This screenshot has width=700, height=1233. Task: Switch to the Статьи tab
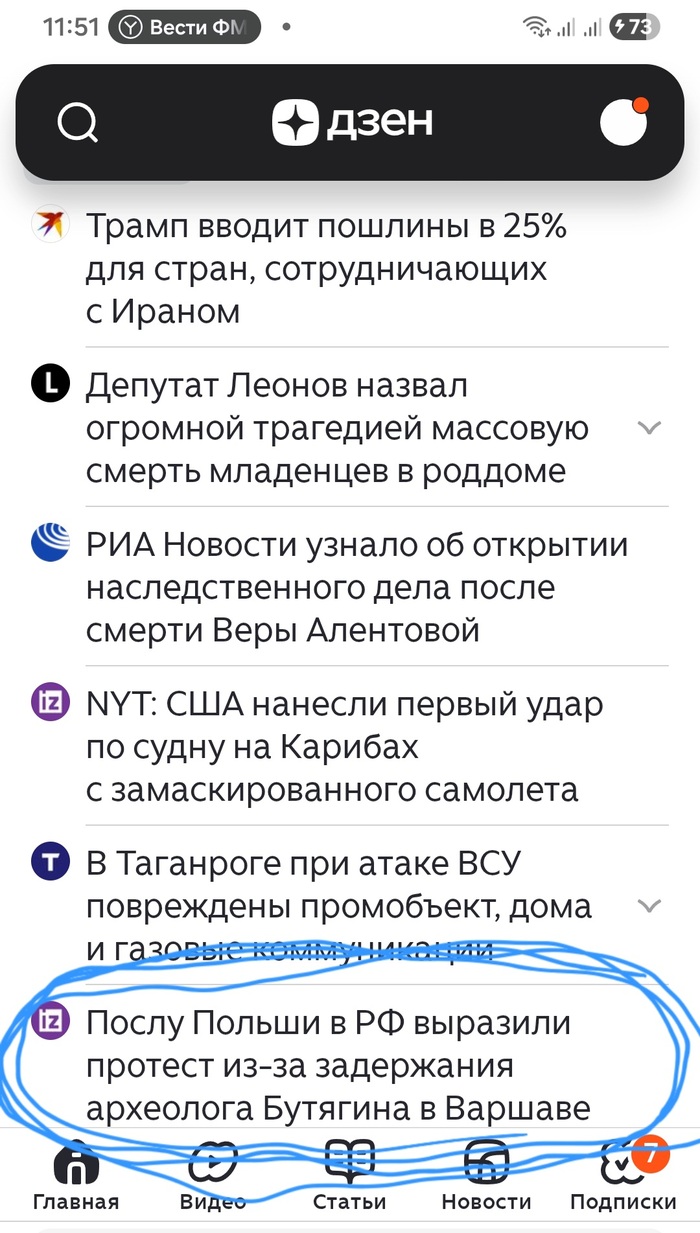(x=349, y=1180)
